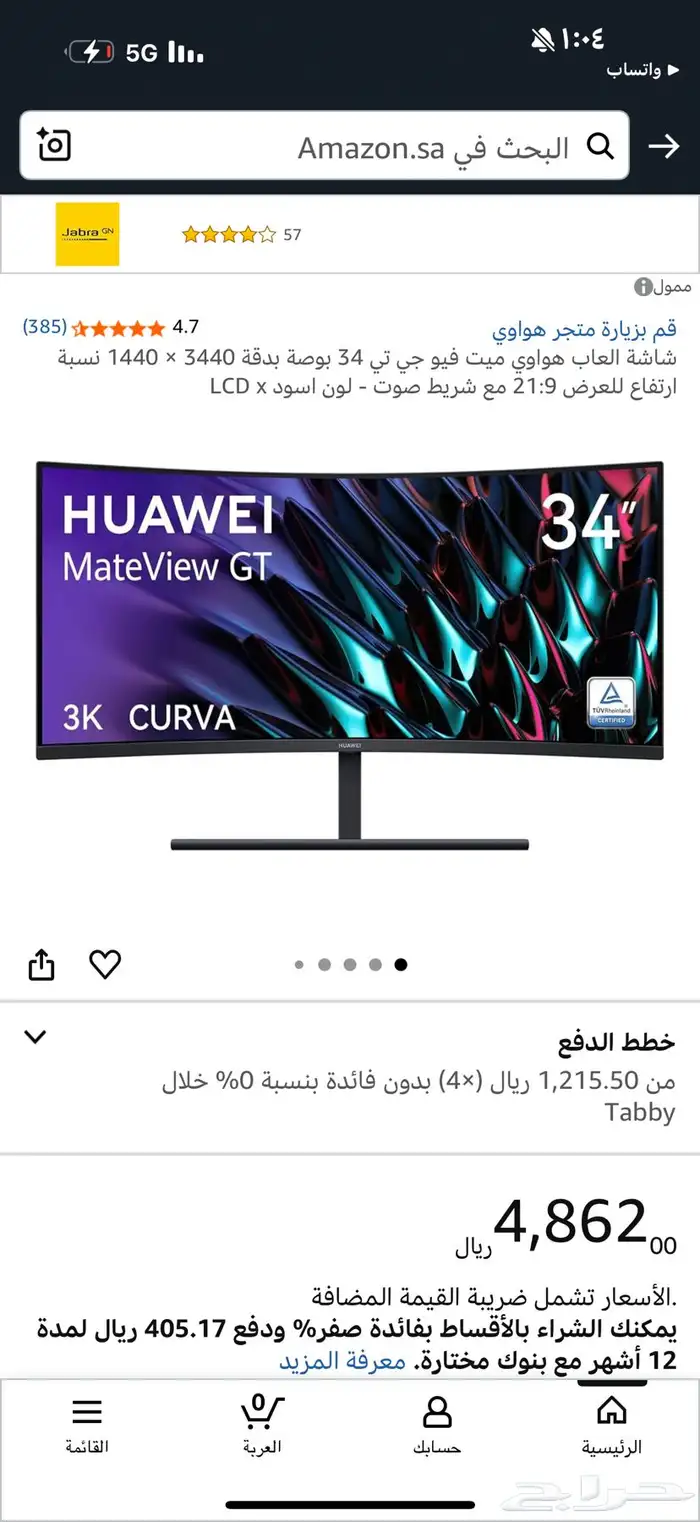Image resolution: width=700 pixels, height=1522 pixels.
Task: Visit the Huawei store link
Action: (584, 328)
